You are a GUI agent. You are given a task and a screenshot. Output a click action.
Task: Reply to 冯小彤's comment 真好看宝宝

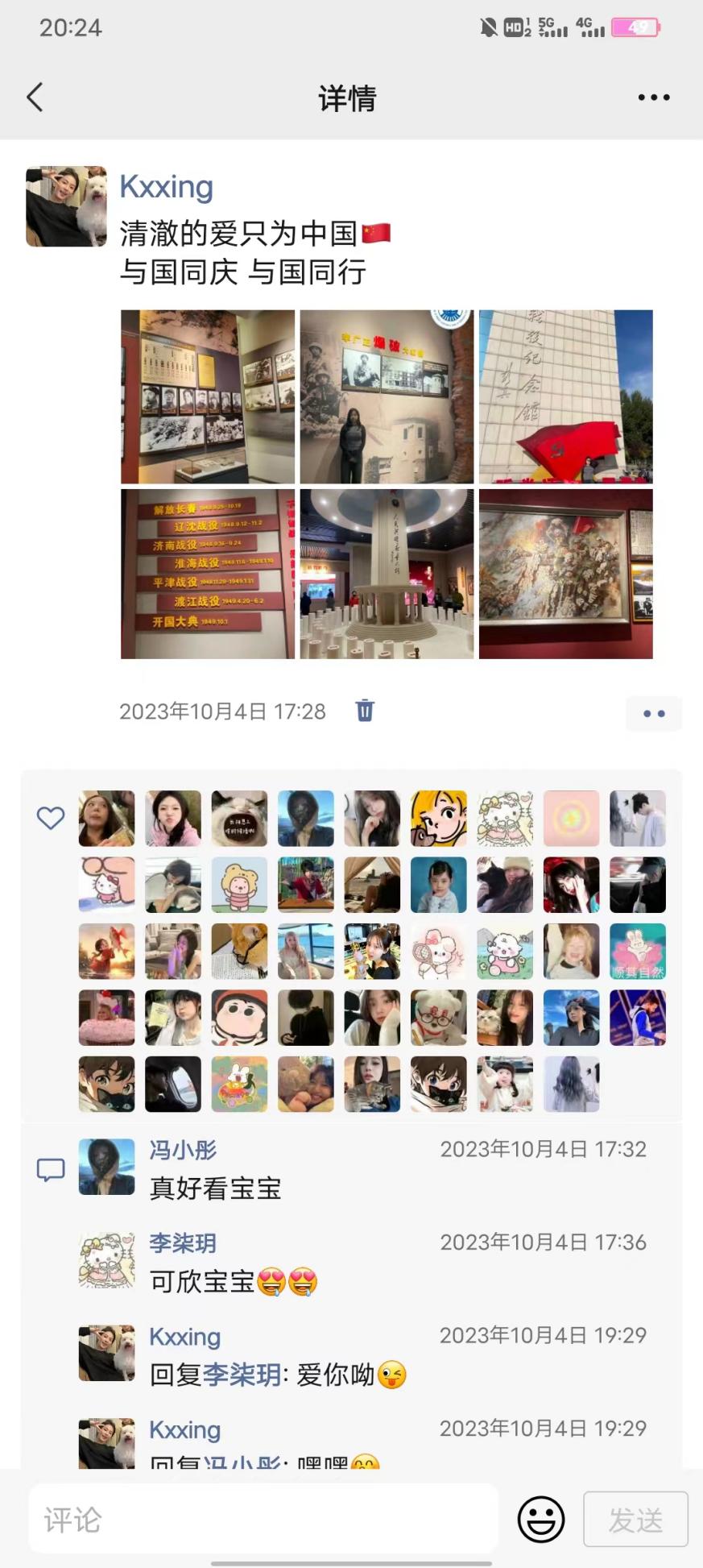[215, 1188]
